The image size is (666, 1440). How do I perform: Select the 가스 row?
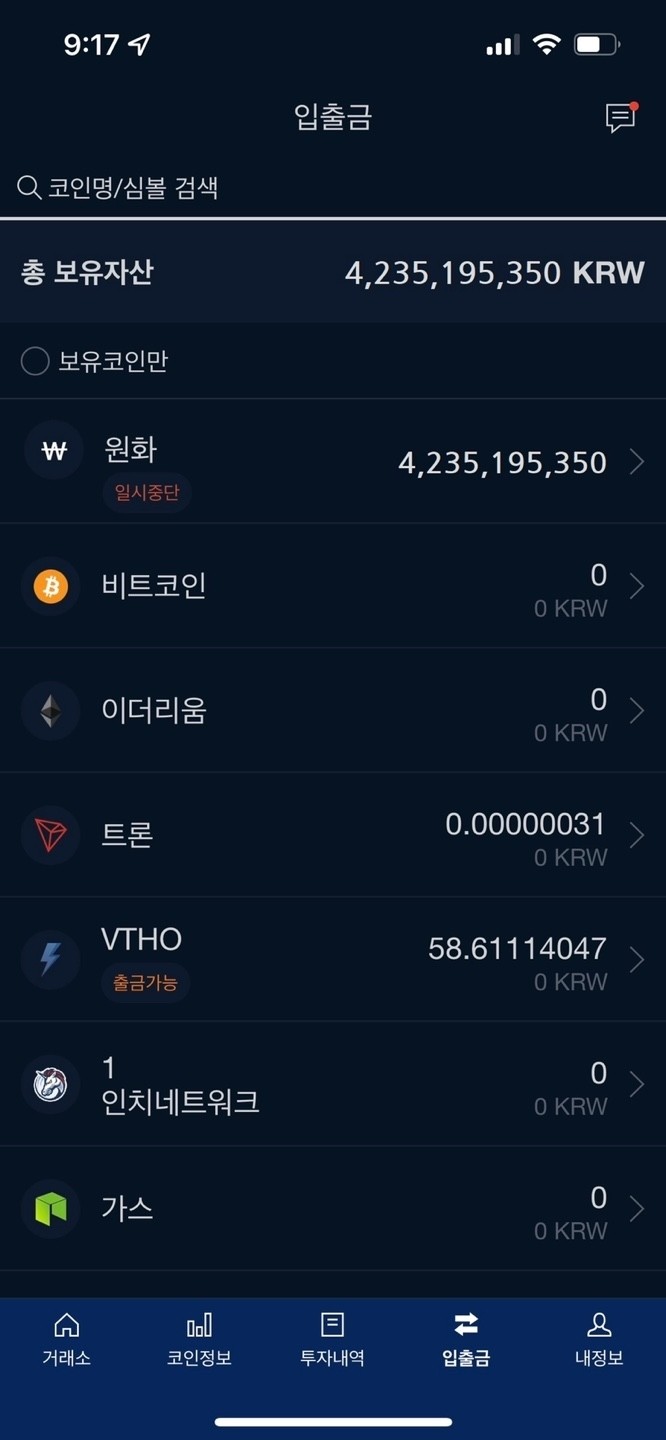point(333,1208)
